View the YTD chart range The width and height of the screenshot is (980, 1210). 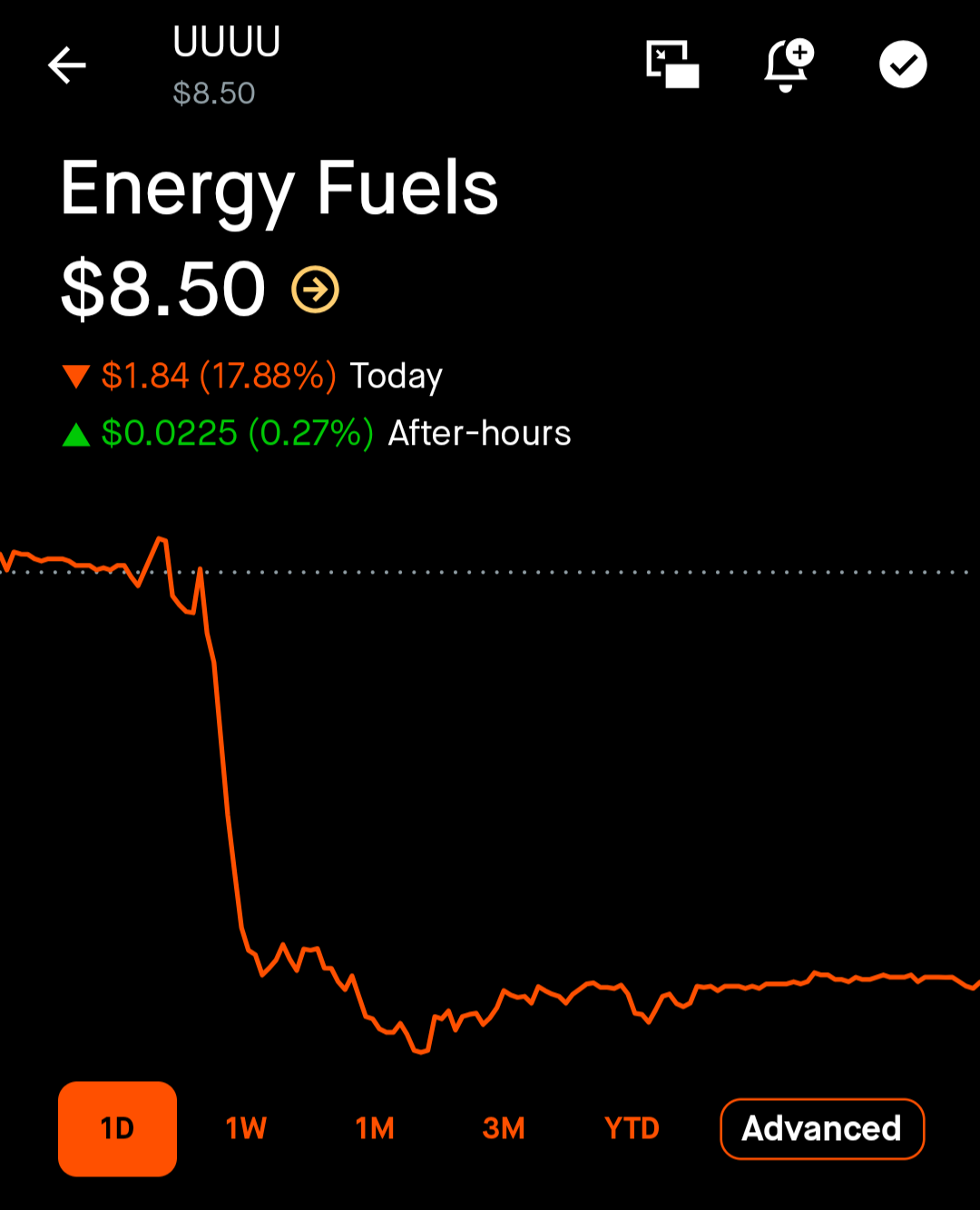click(x=632, y=1128)
